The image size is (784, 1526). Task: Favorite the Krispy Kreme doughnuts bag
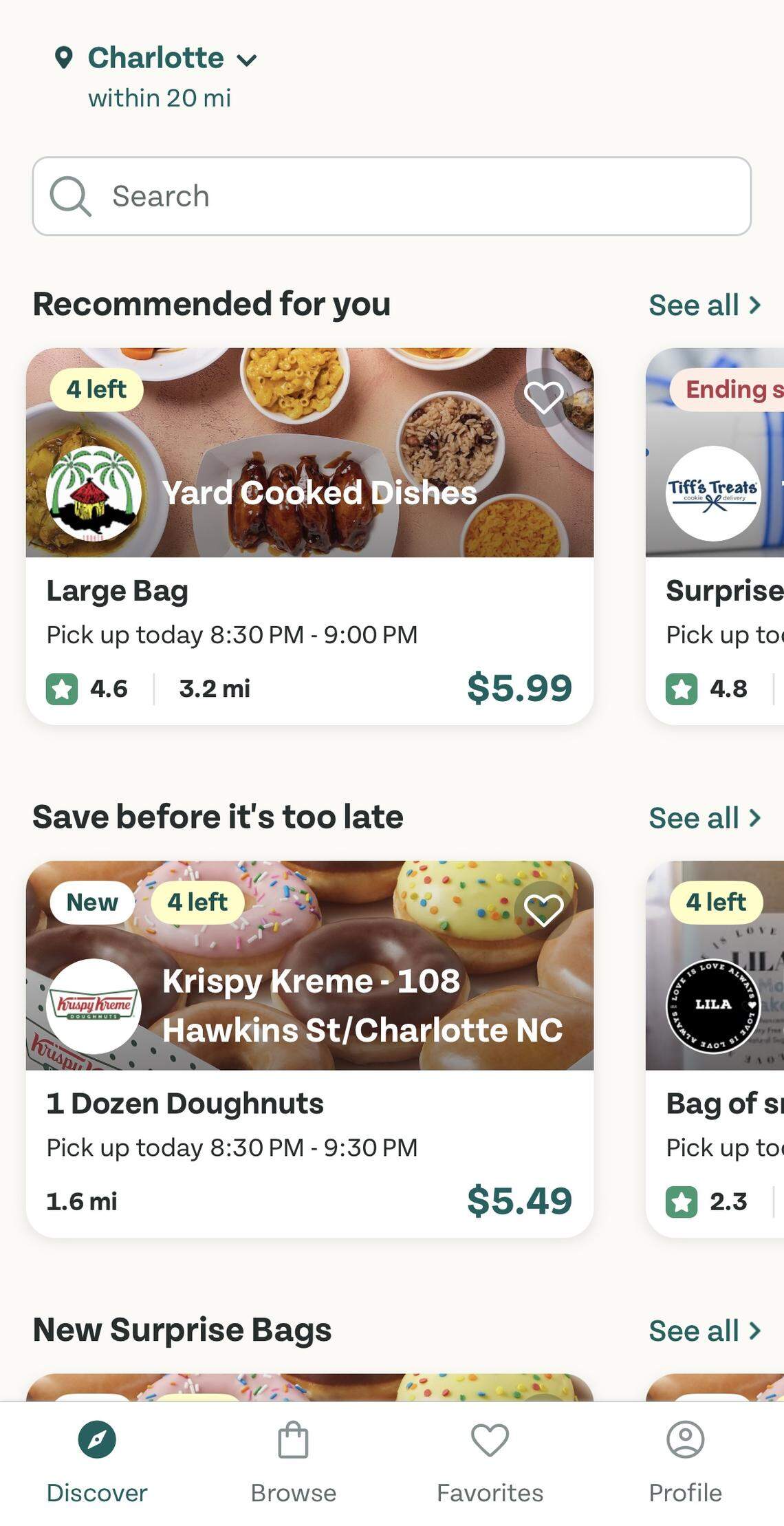544,910
